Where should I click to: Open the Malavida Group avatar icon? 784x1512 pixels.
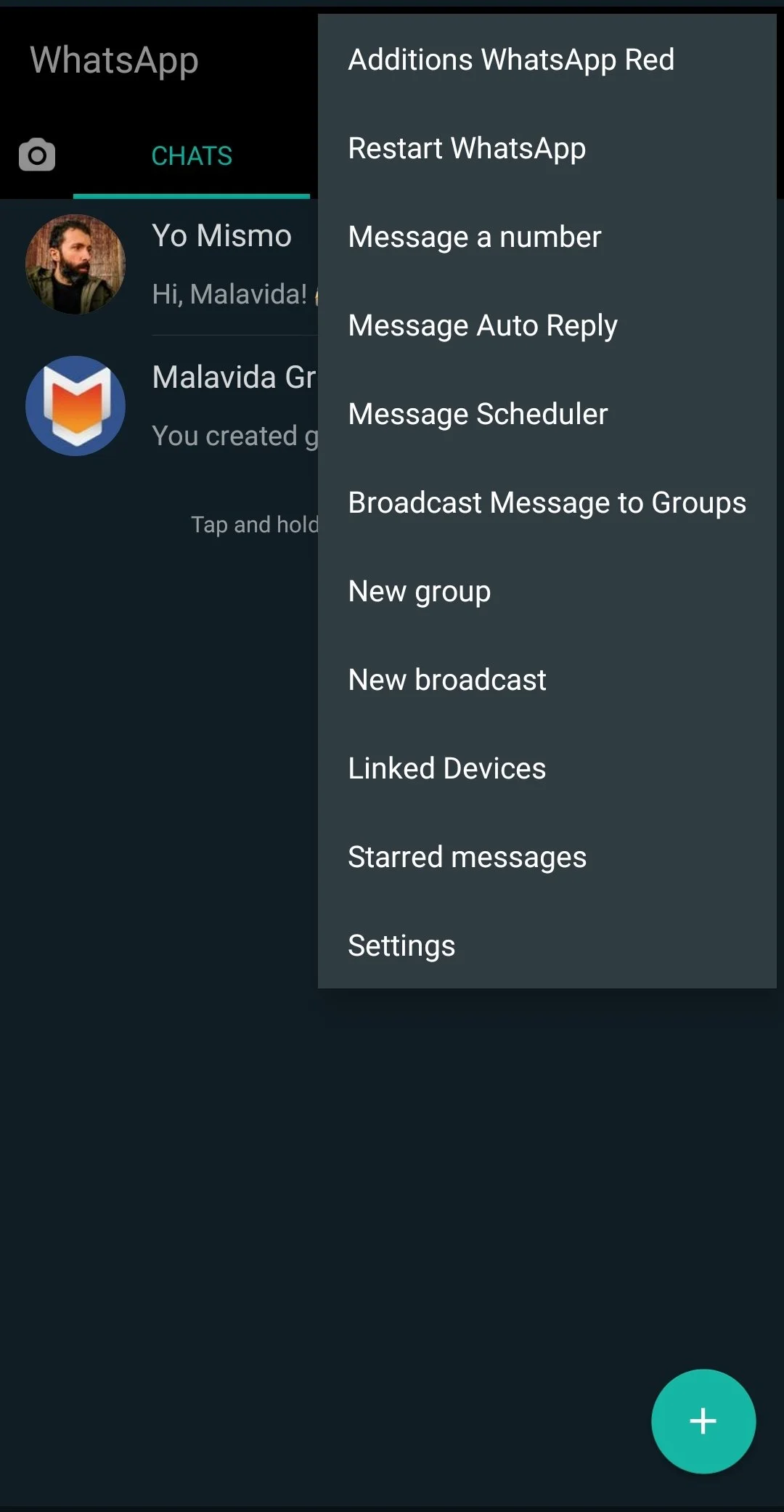(75, 406)
